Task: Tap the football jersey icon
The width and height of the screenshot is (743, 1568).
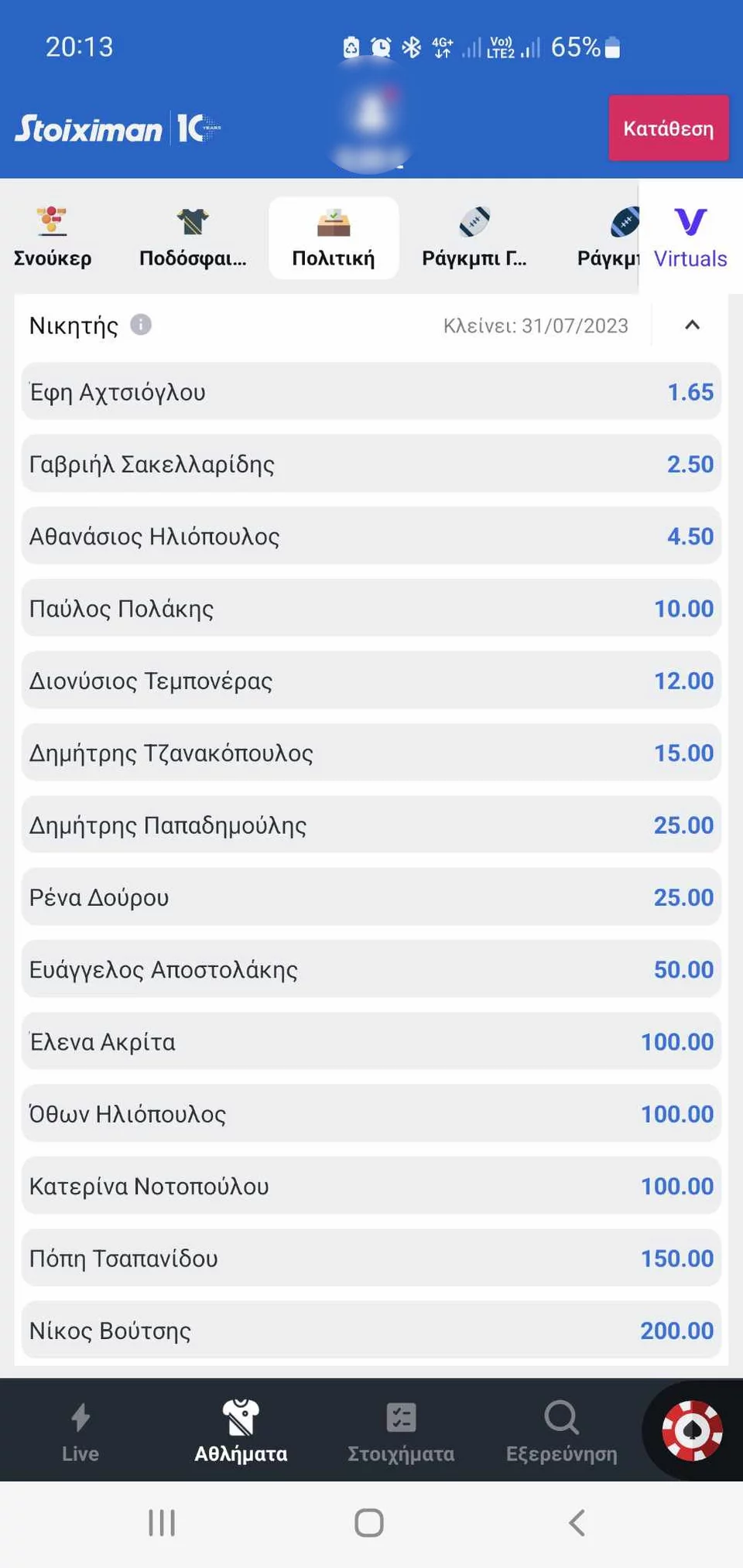Action: tap(192, 219)
